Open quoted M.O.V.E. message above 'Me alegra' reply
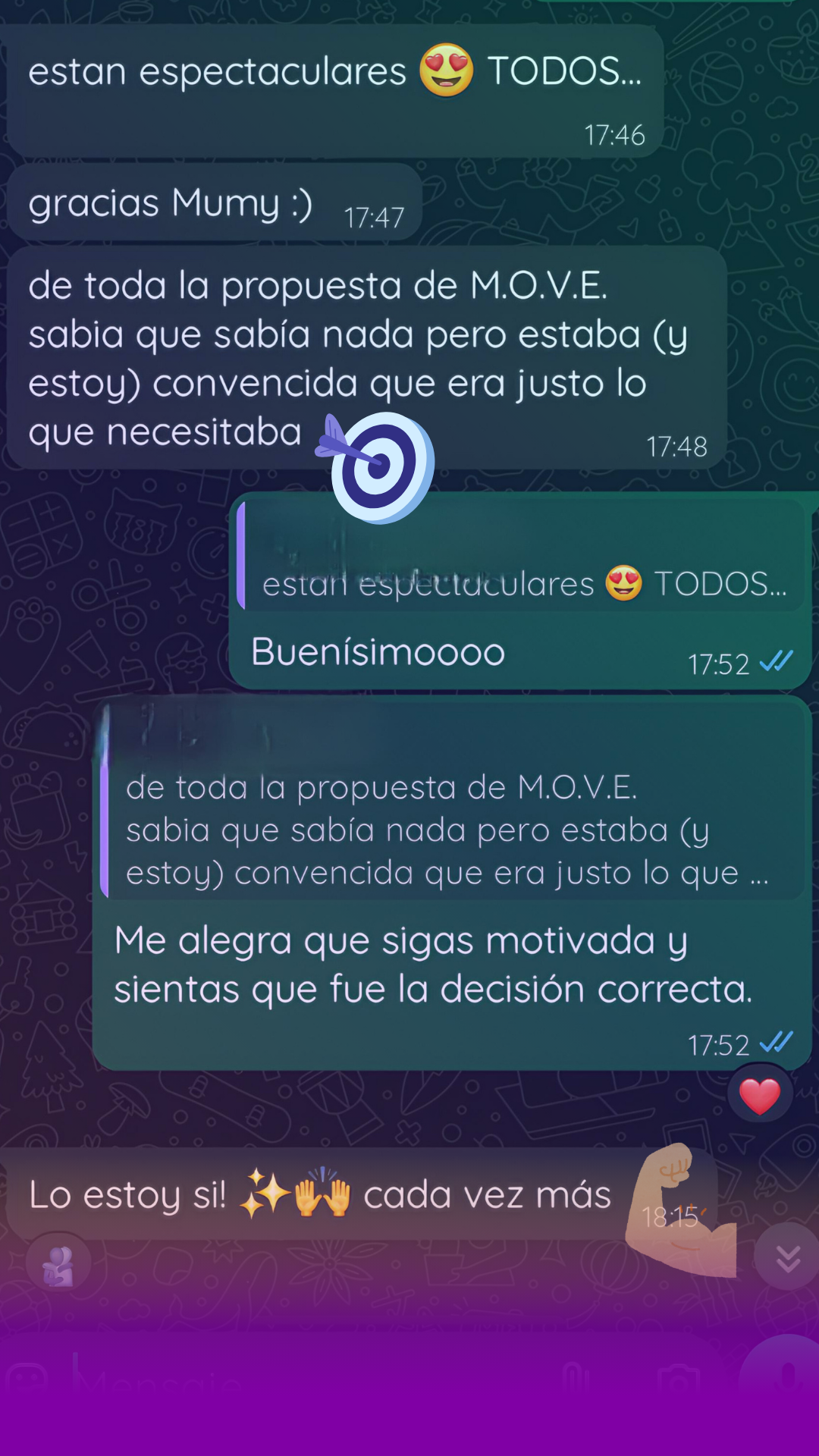 (452, 801)
